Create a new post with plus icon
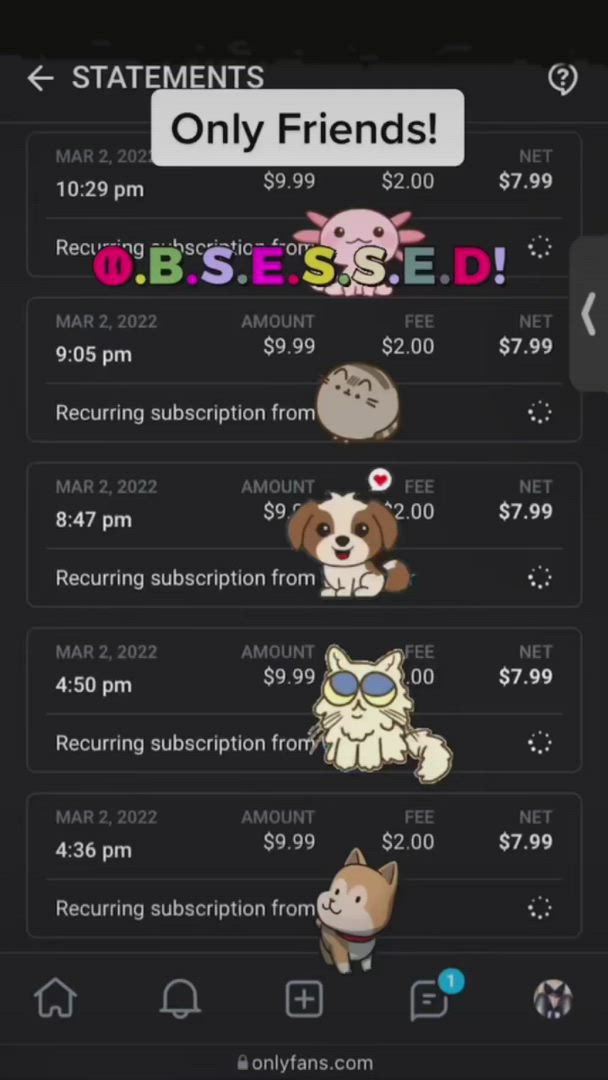Screen dimensions: 608x1080 click(x=304, y=998)
